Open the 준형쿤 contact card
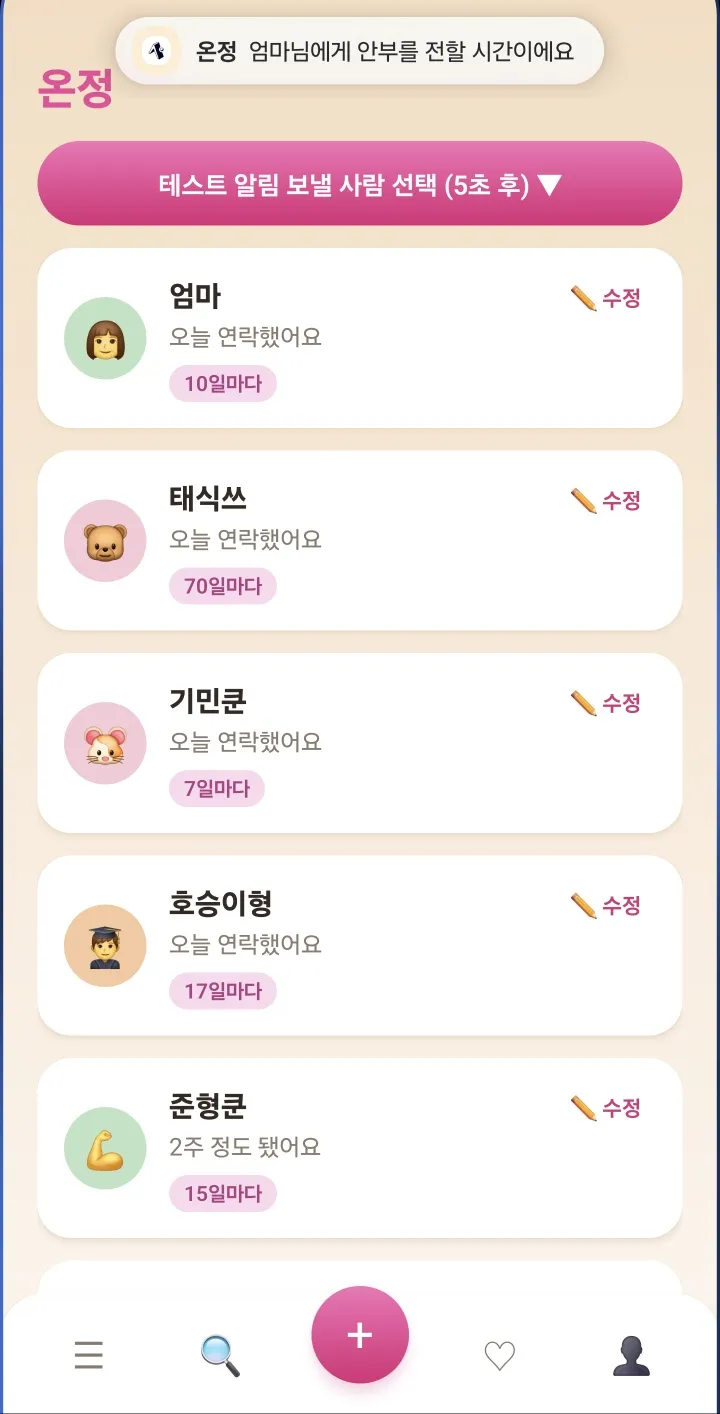 coord(360,1148)
